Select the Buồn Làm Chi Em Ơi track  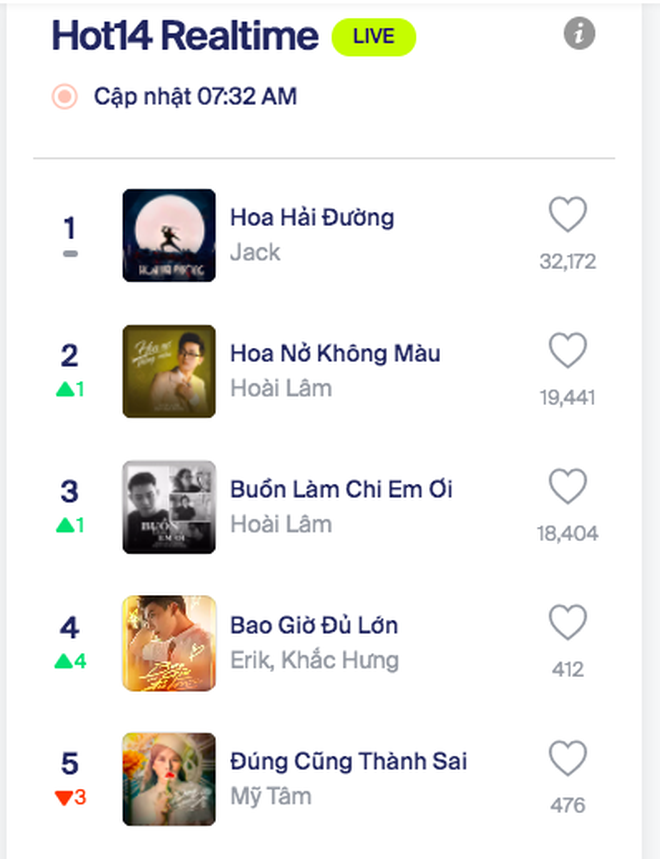[x=341, y=490]
